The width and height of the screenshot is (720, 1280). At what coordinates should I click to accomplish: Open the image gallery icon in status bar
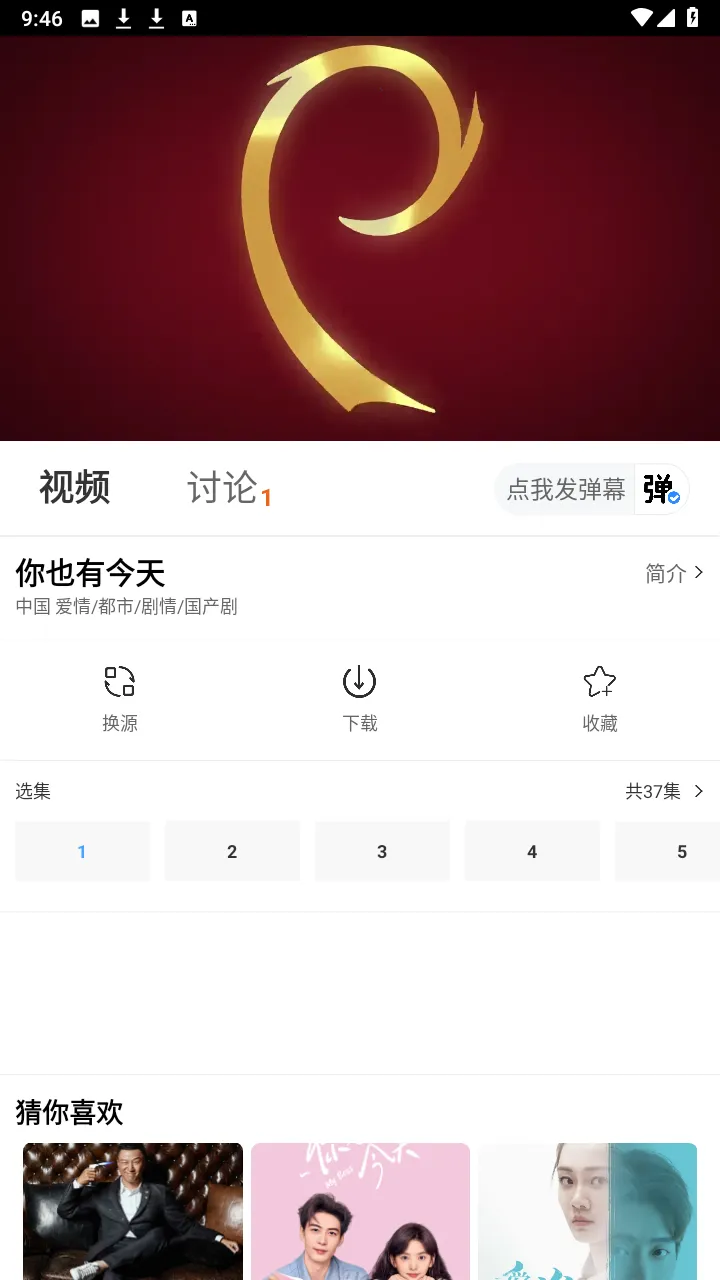tap(90, 18)
